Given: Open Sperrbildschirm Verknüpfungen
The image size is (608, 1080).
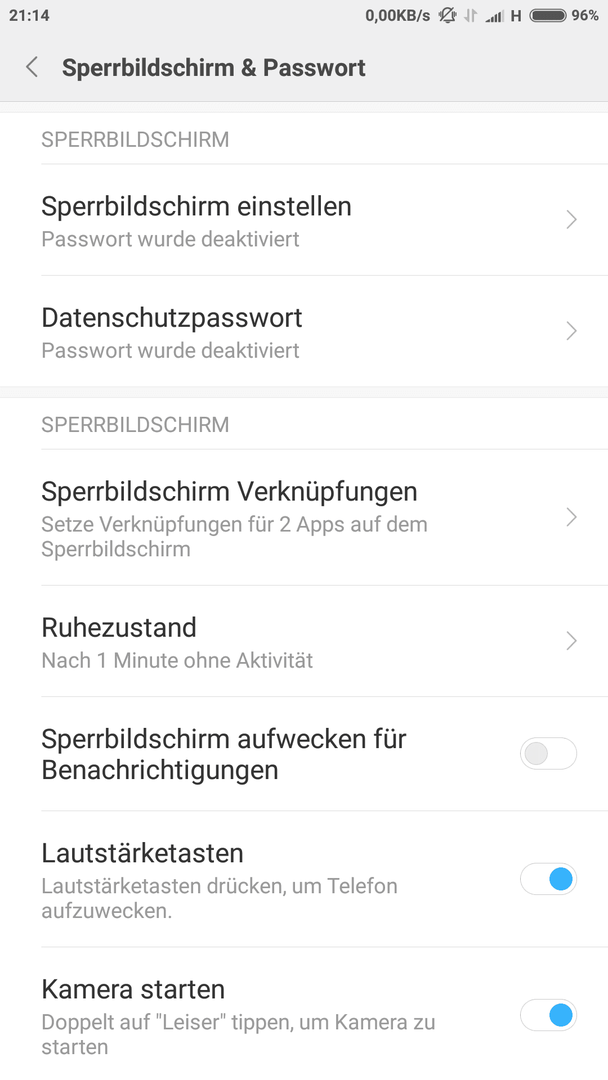Looking at the screenshot, I should coord(304,518).
